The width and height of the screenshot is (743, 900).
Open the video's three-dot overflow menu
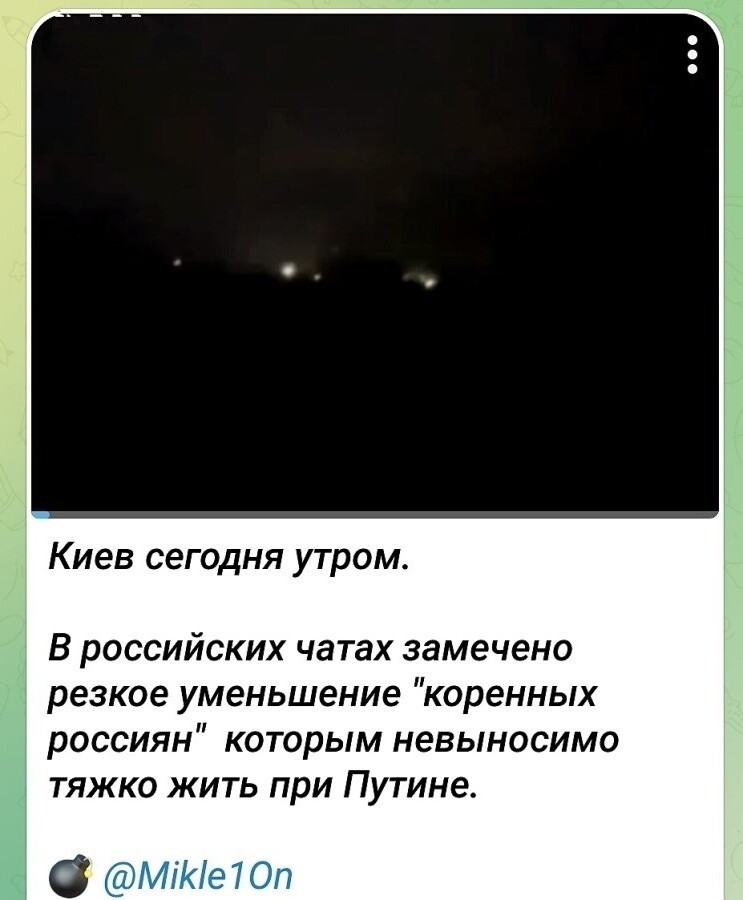coord(692,56)
